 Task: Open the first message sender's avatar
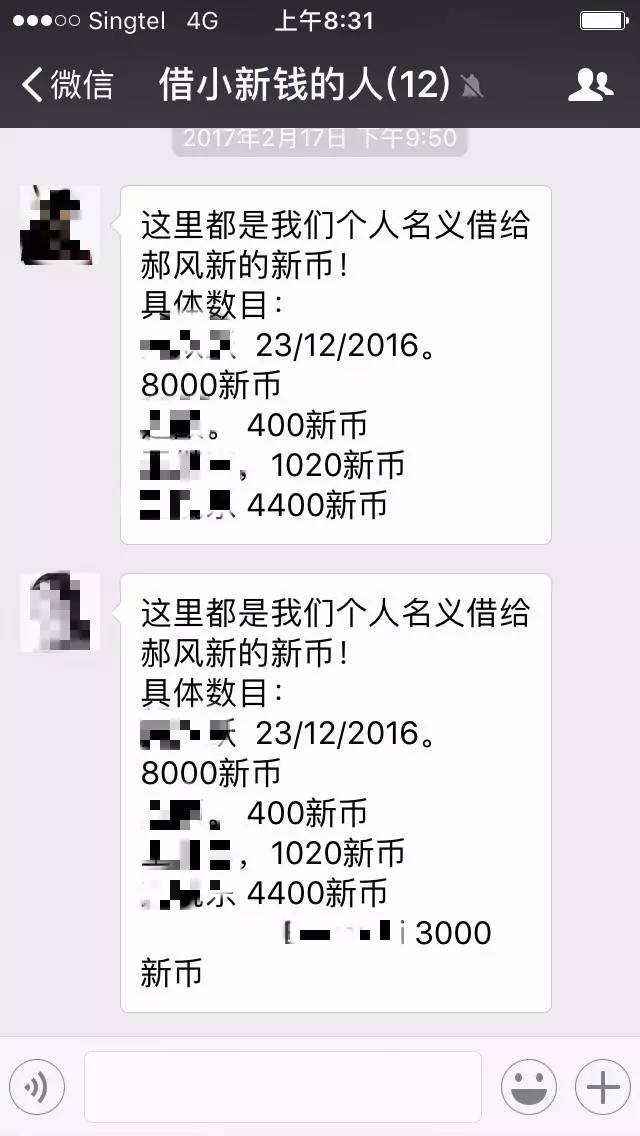tap(60, 225)
